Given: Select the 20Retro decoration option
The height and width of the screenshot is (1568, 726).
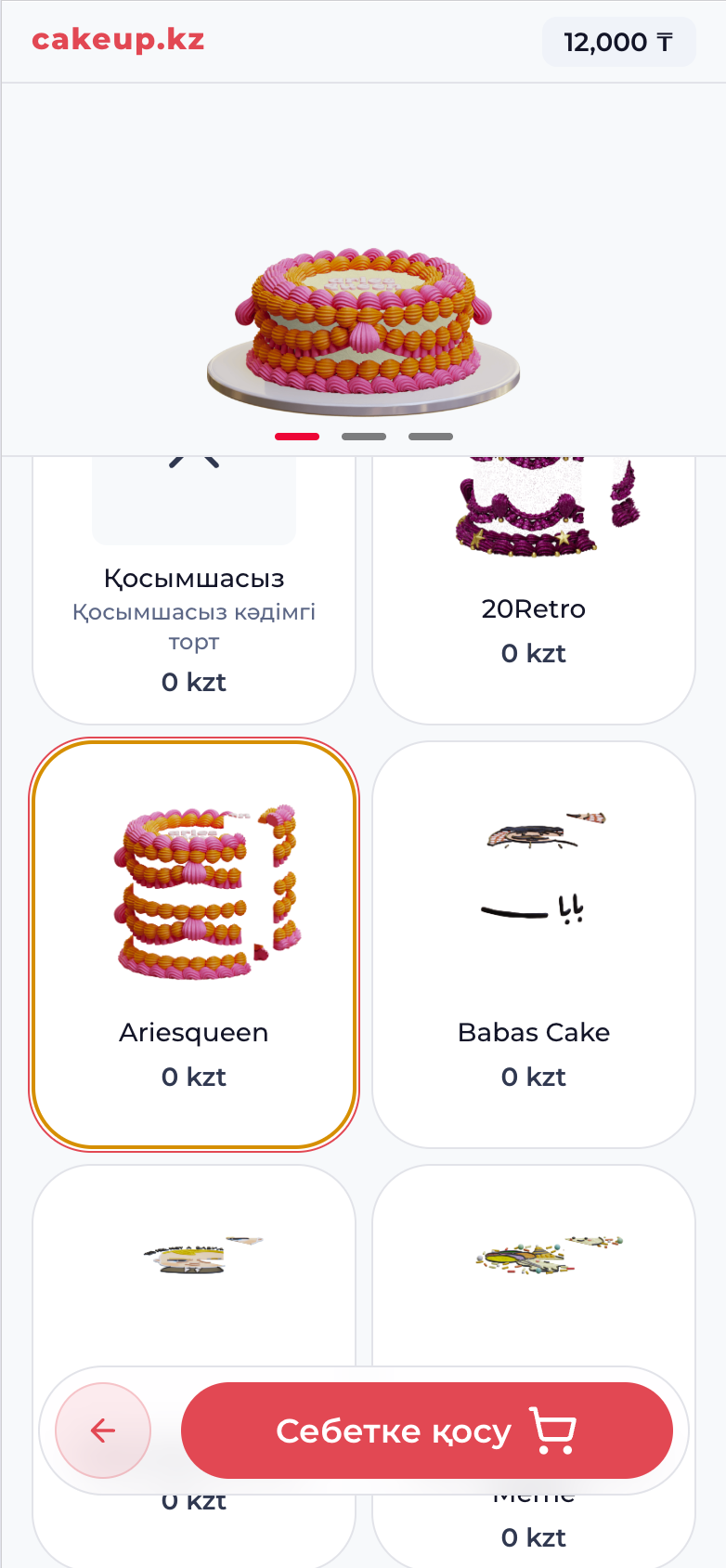Looking at the screenshot, I should [534, 585].
